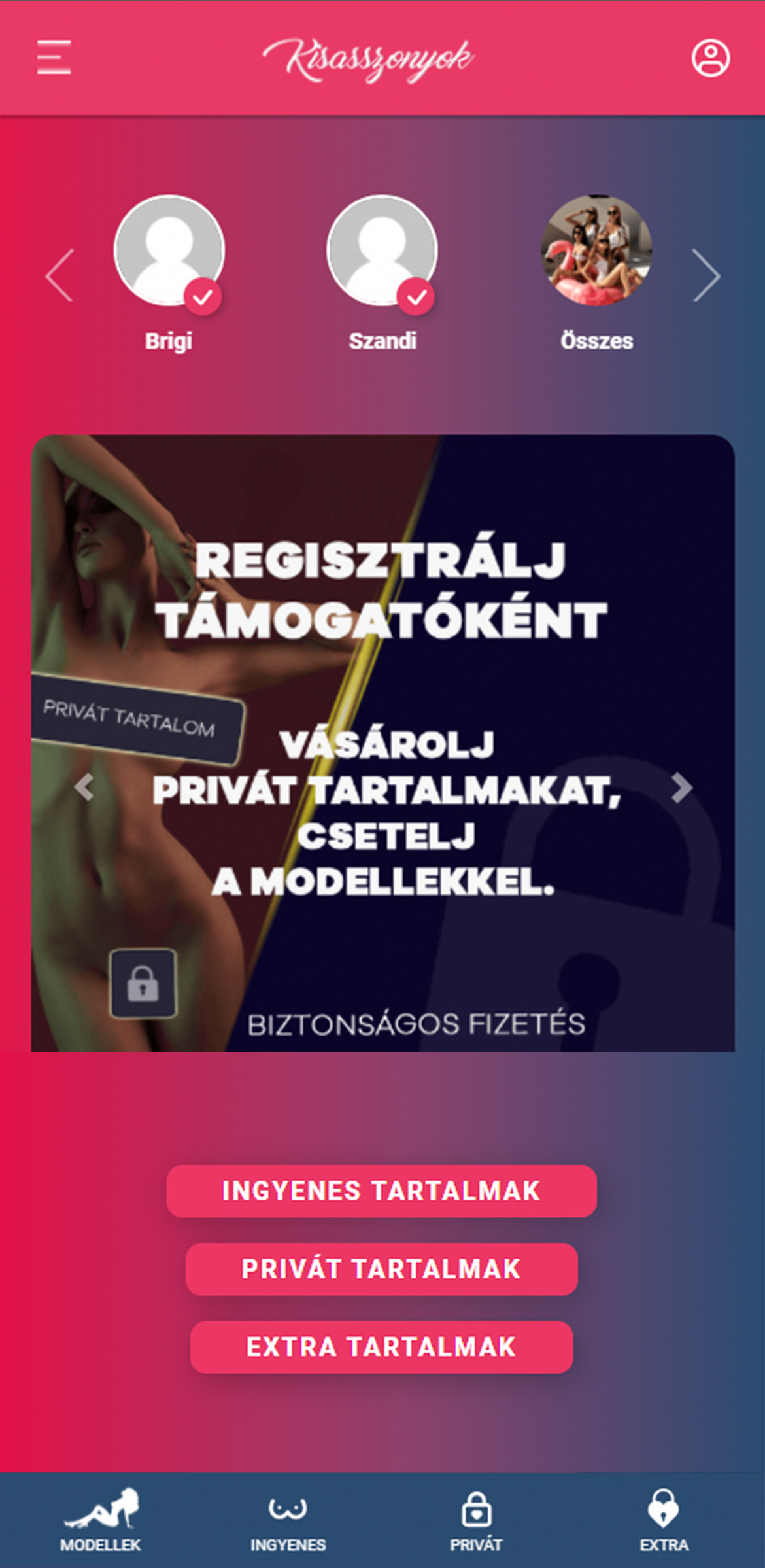Go to previous banner slide
Screen dimensions: 765x1568
(x=84, y=787)
